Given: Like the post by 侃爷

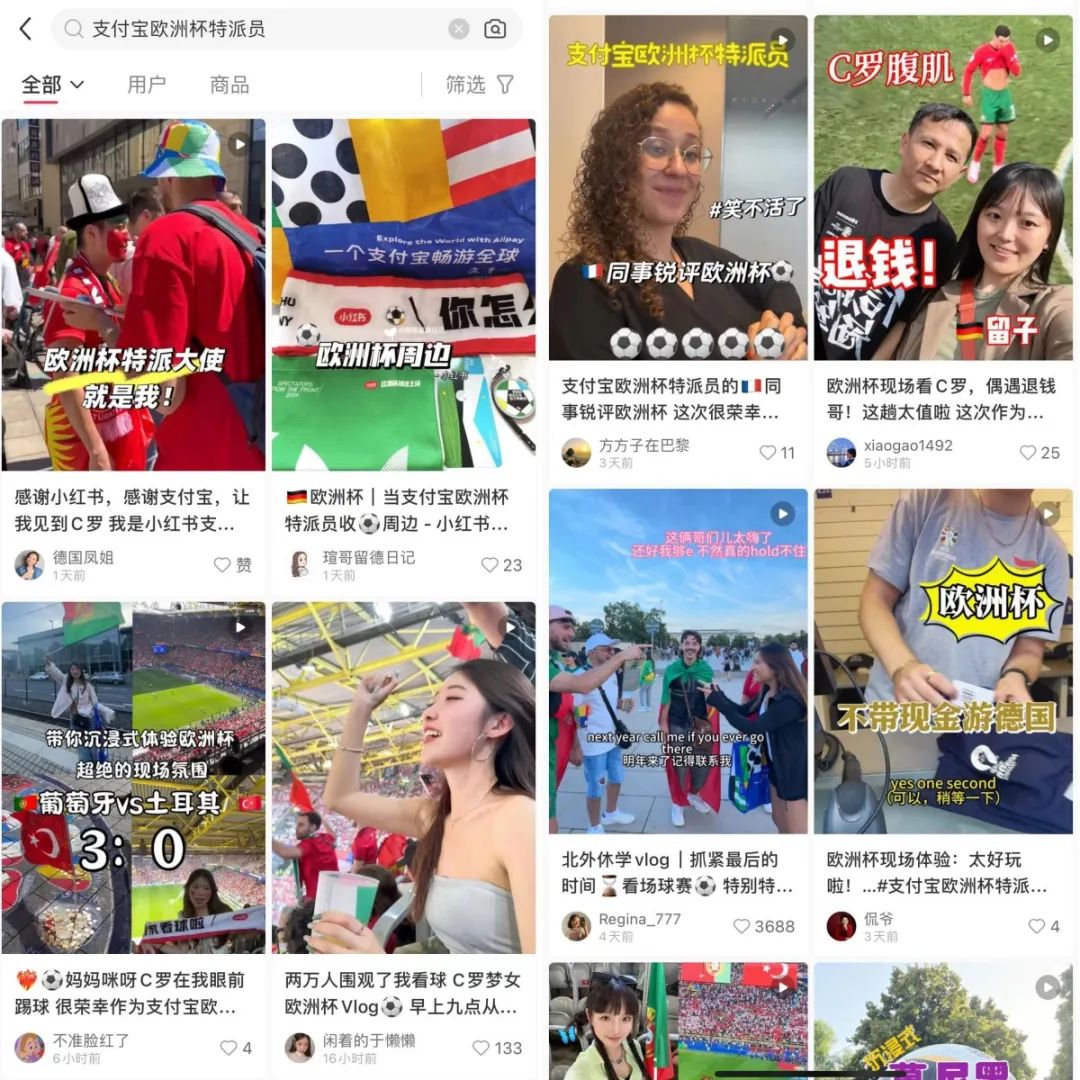Looking at the screenshot, I should [1037, 926].
